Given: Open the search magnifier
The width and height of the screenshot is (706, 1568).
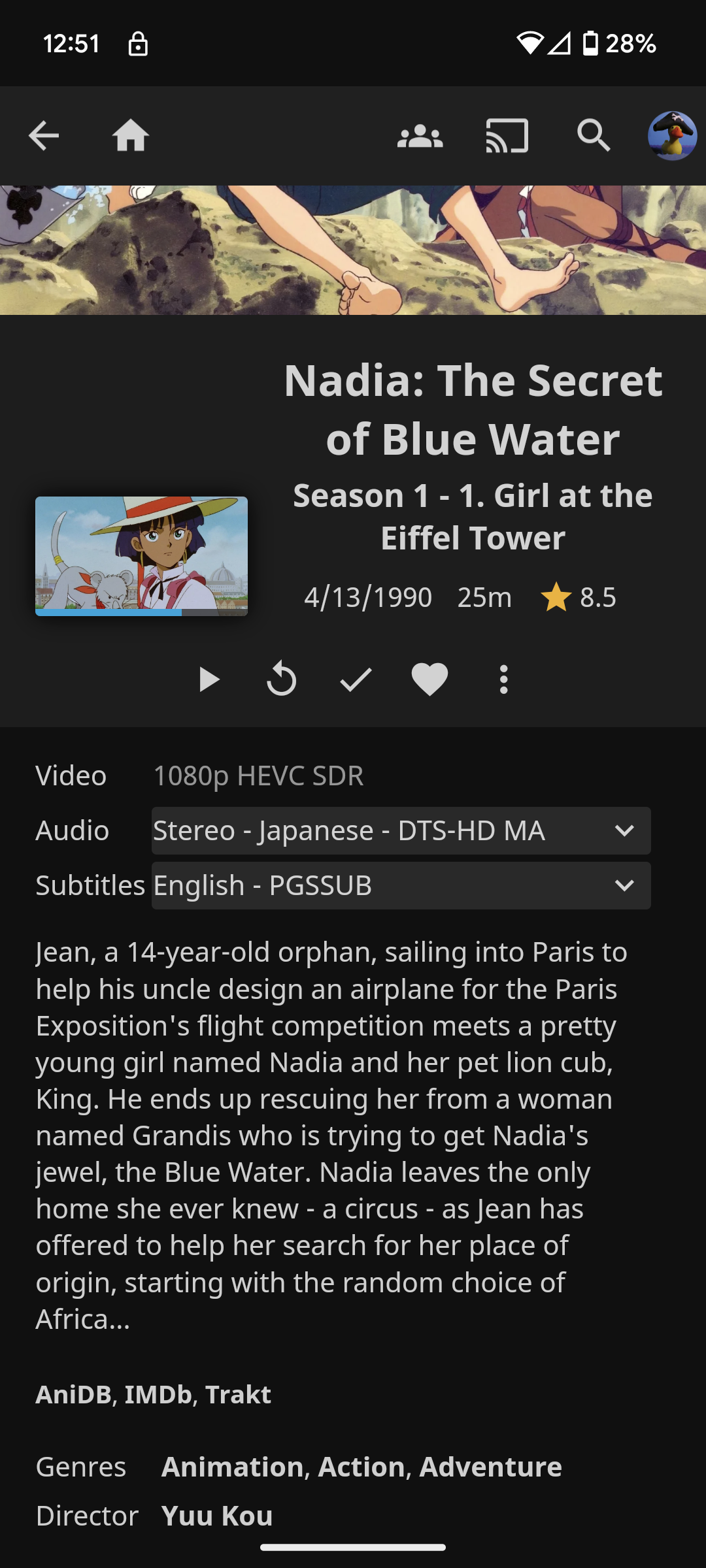Looking at the screenshot, I should [x=594, y=136].
